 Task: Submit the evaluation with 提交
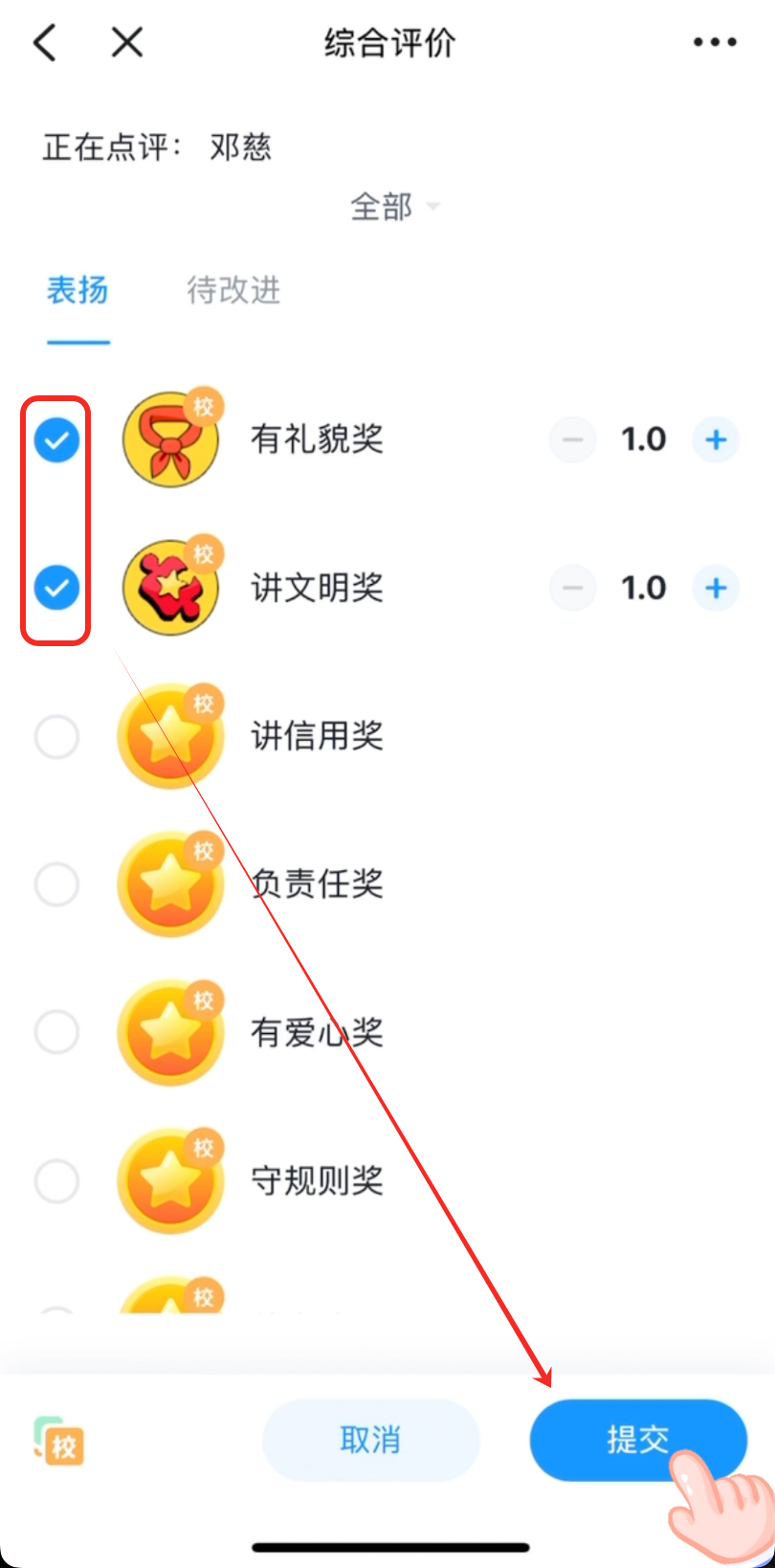pos(637,1440)
